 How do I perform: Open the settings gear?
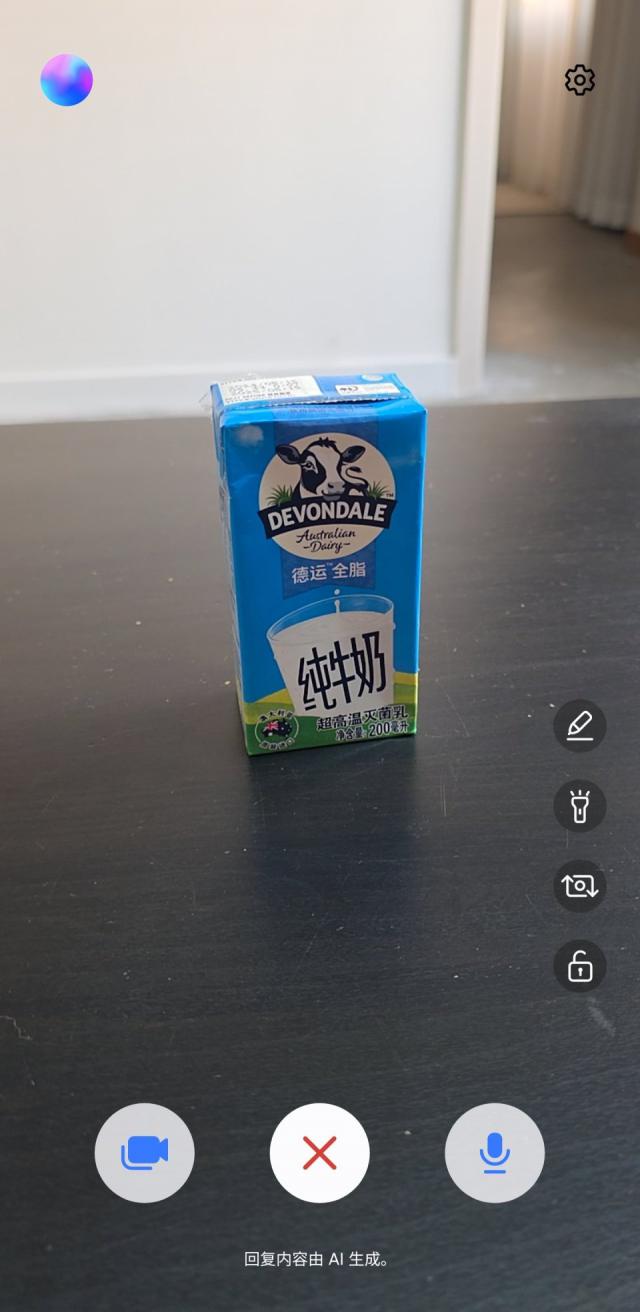[x=580, y=80]
